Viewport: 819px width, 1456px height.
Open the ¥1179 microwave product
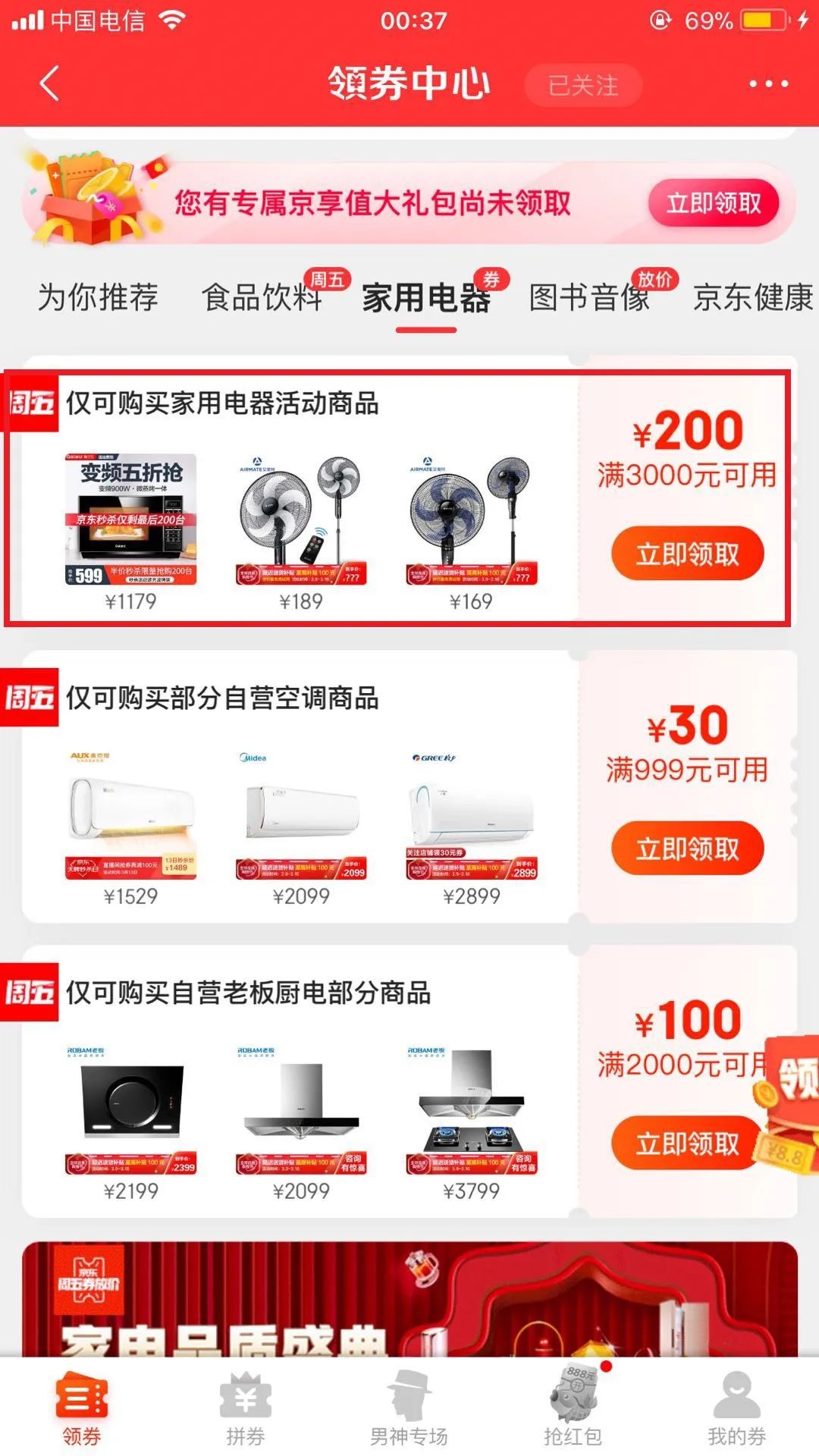131,522
